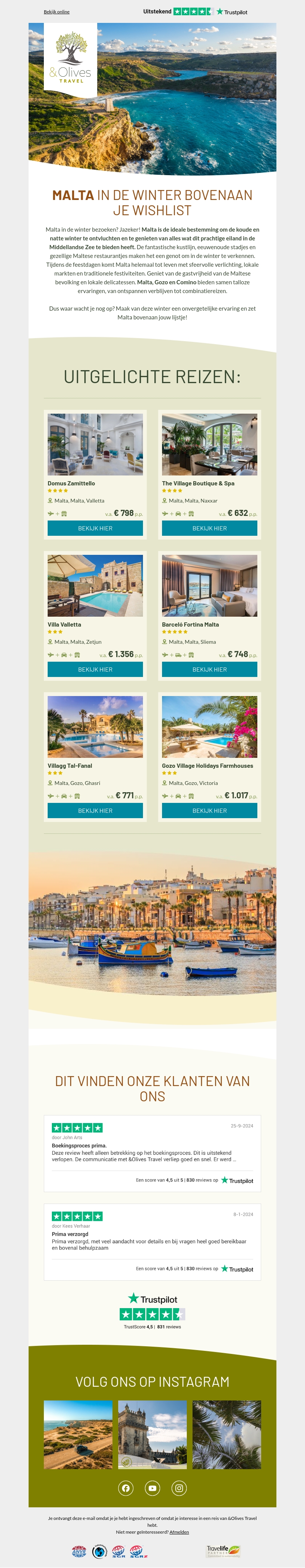This screenshot has width=305, height=1568.
Task: Tap Bekijk hier for Domus Zamittello
Action: click(95, 529)
